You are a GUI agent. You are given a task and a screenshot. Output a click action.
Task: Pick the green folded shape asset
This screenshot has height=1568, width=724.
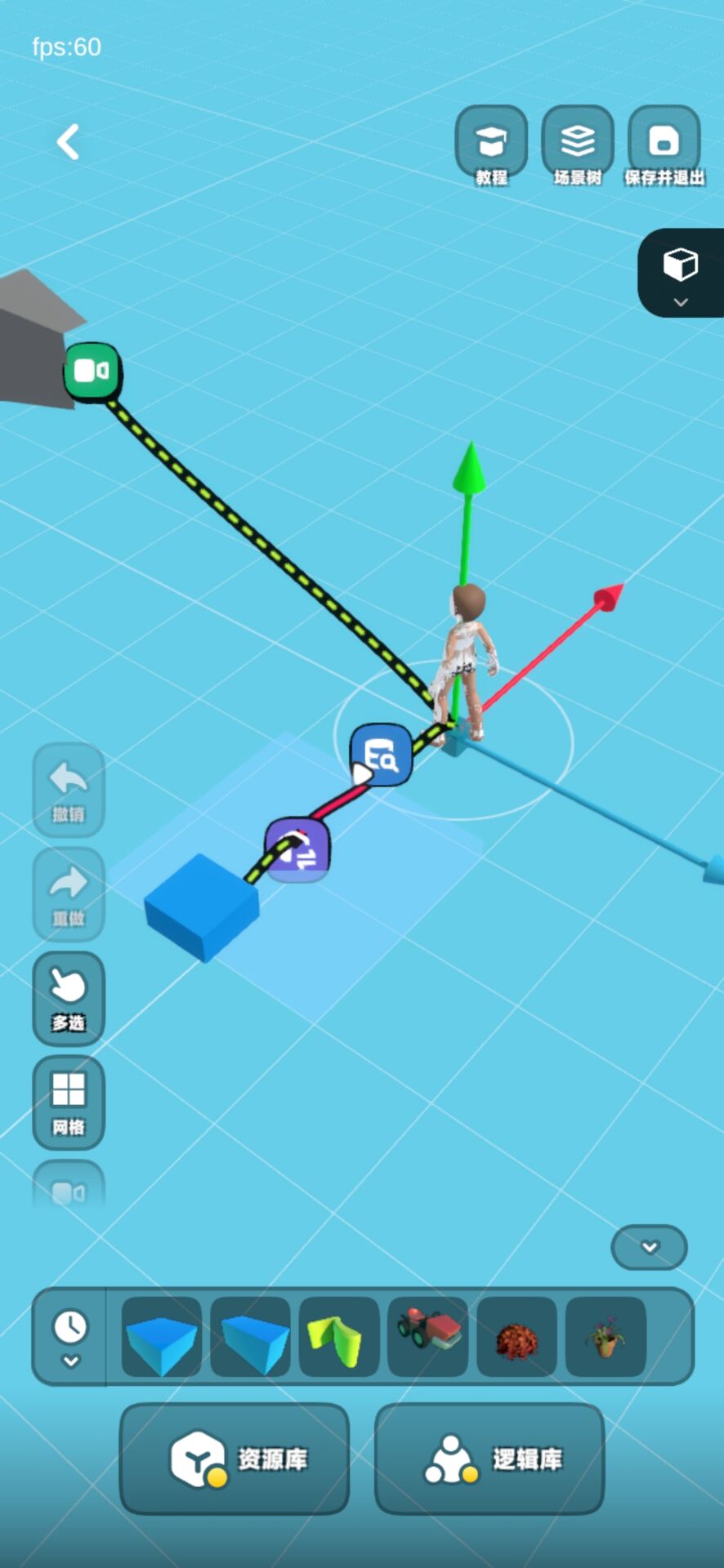coord(339,1337)
